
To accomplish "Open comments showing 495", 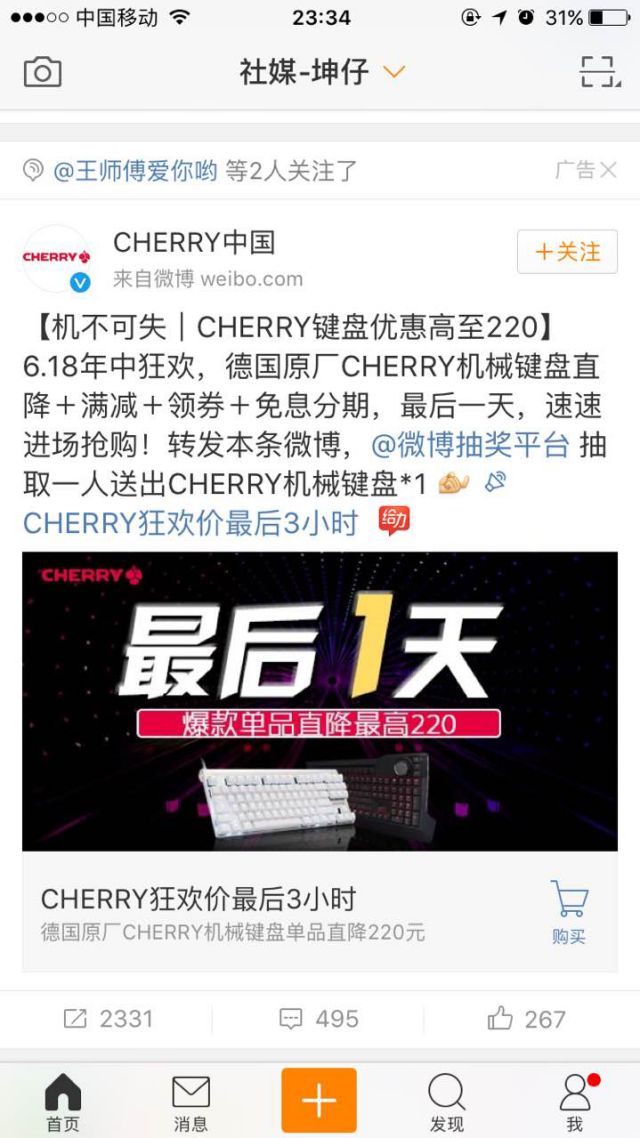I will [319, 1019].
